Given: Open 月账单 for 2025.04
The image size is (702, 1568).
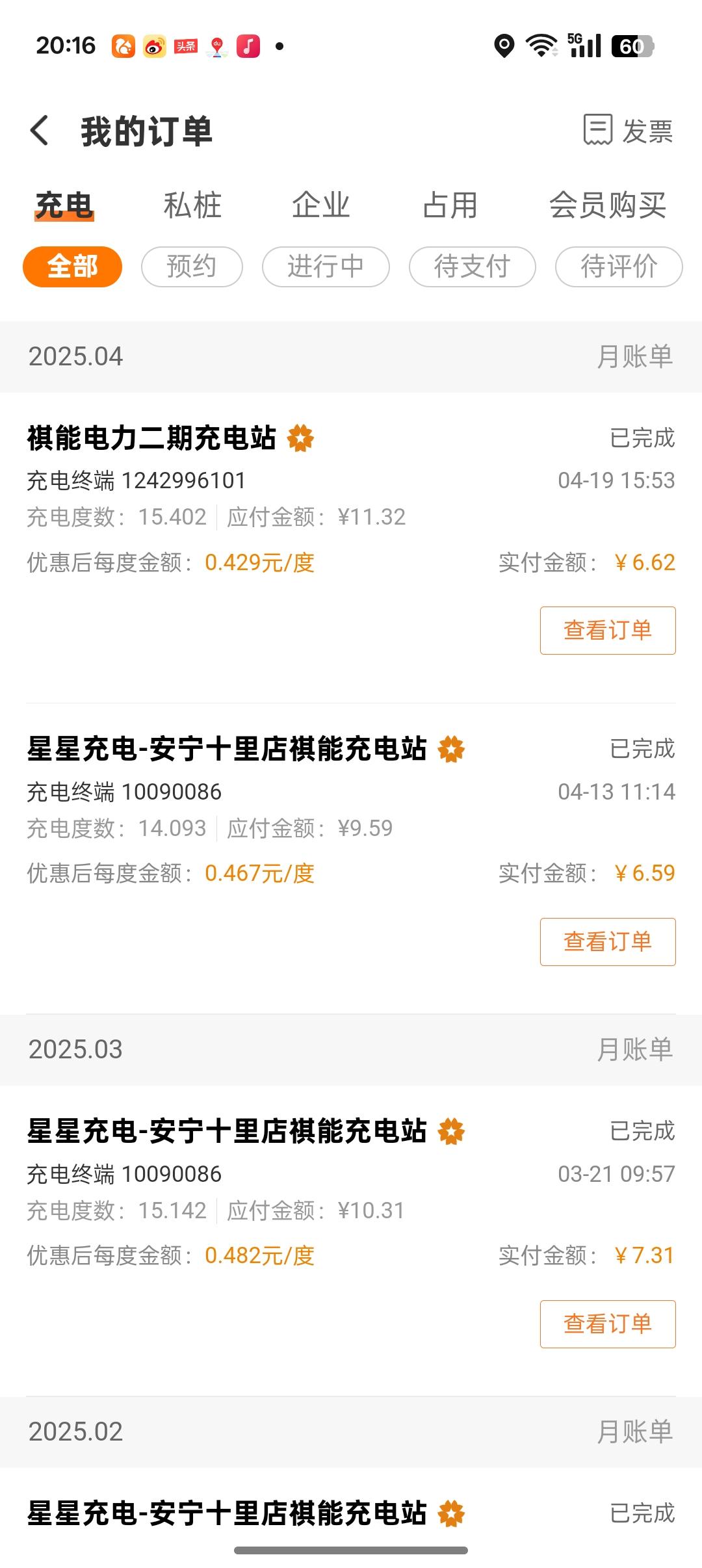Looking at the screenshot, I should (x=635, y=356).
